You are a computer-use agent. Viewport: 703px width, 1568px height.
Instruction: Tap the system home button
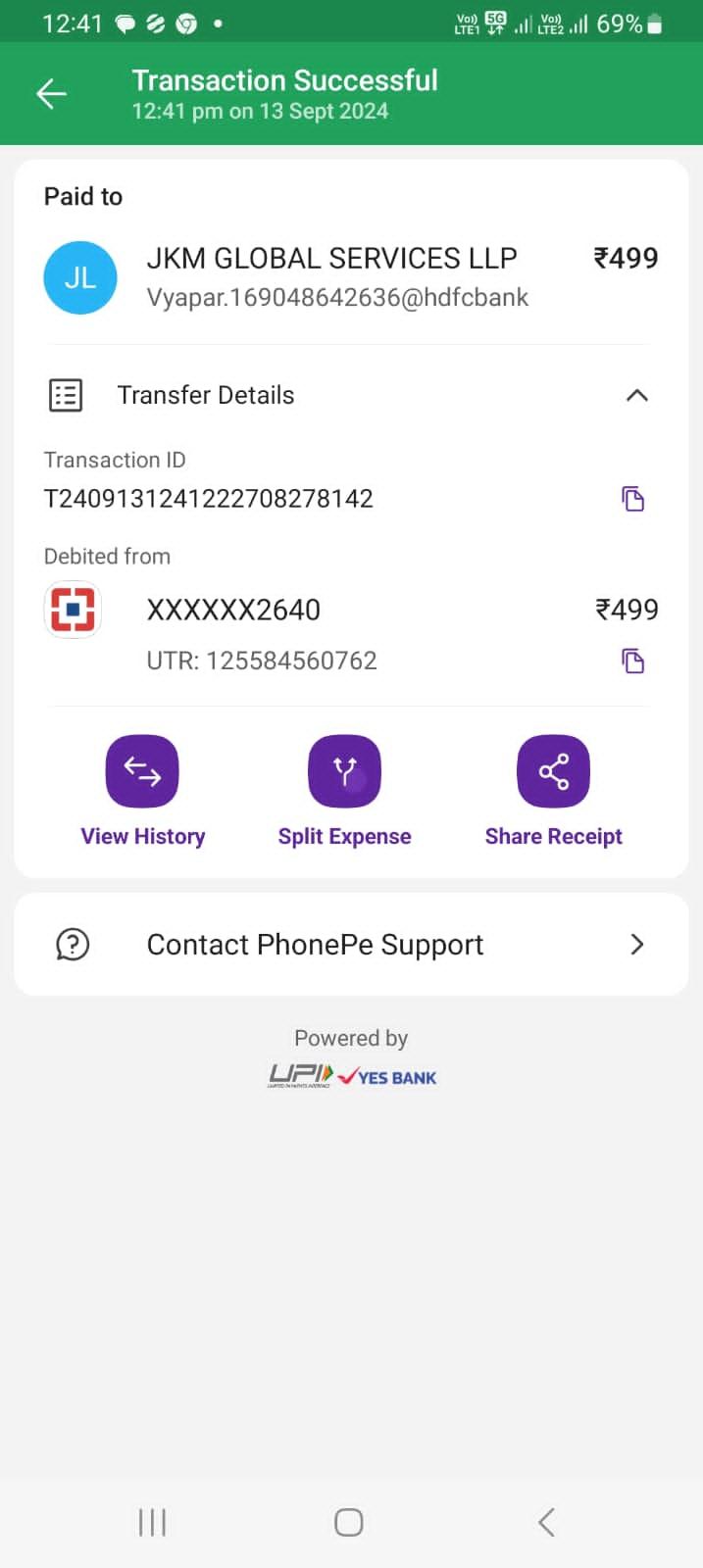coord(349,1522)
